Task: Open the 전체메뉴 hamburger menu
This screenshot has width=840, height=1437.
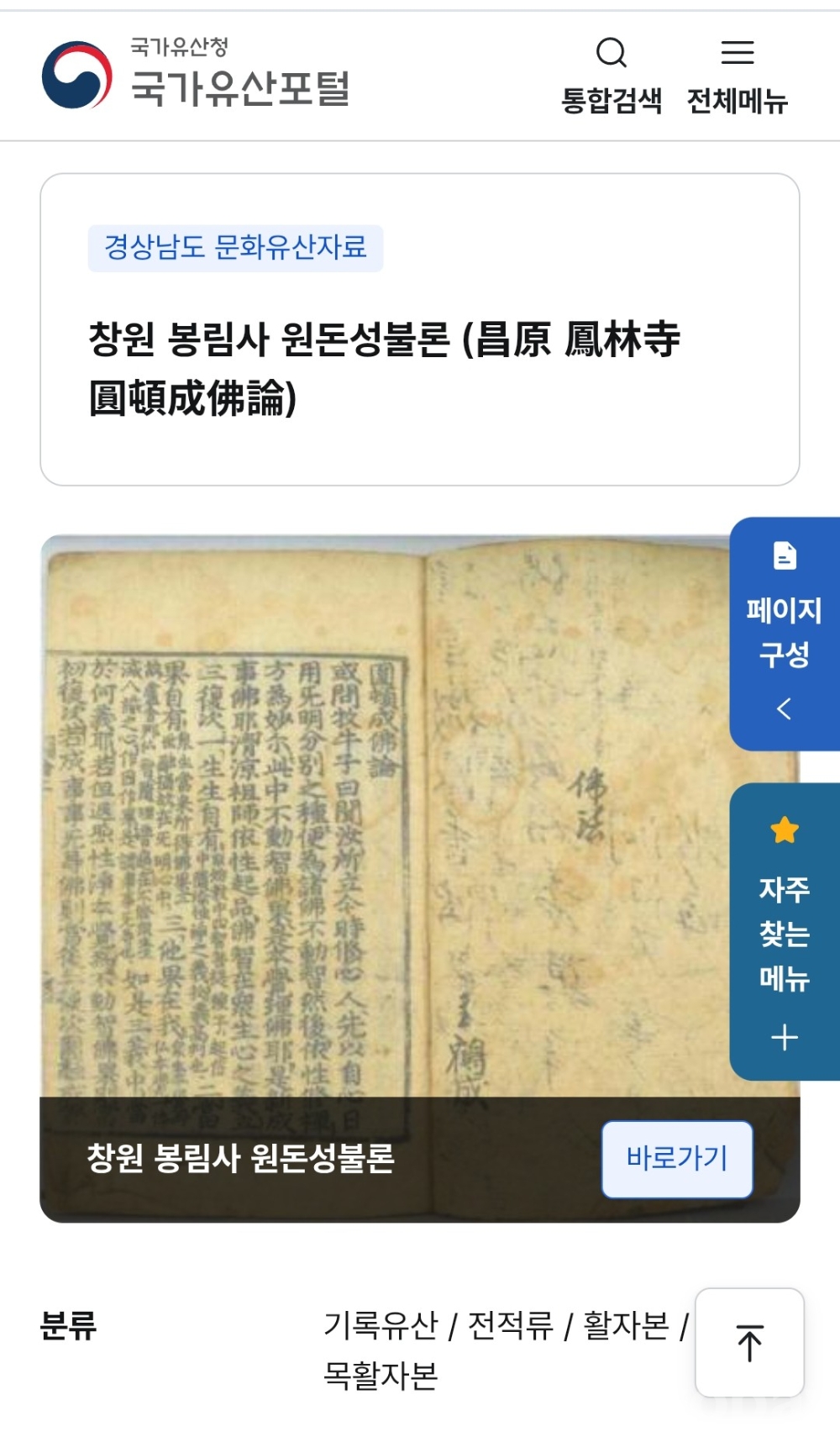Action: pos(737,76)
